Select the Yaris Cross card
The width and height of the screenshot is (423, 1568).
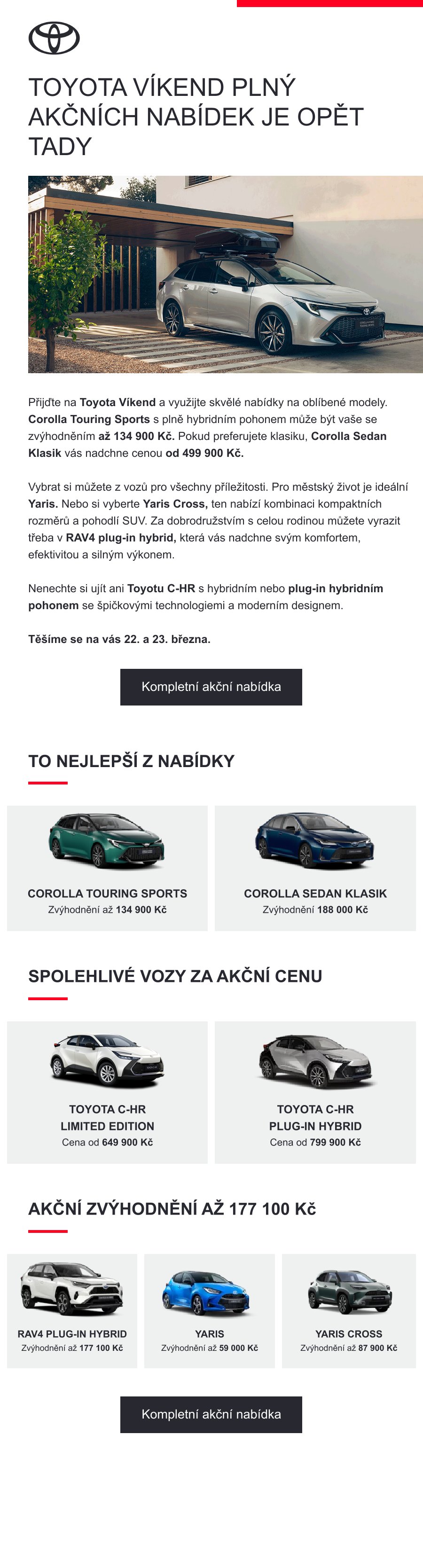[x=348, y=1310]
